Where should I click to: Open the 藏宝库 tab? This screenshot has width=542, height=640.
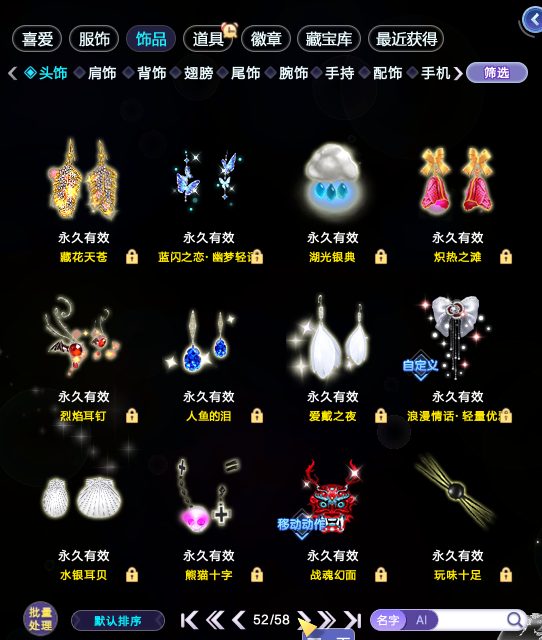point(329,39)
